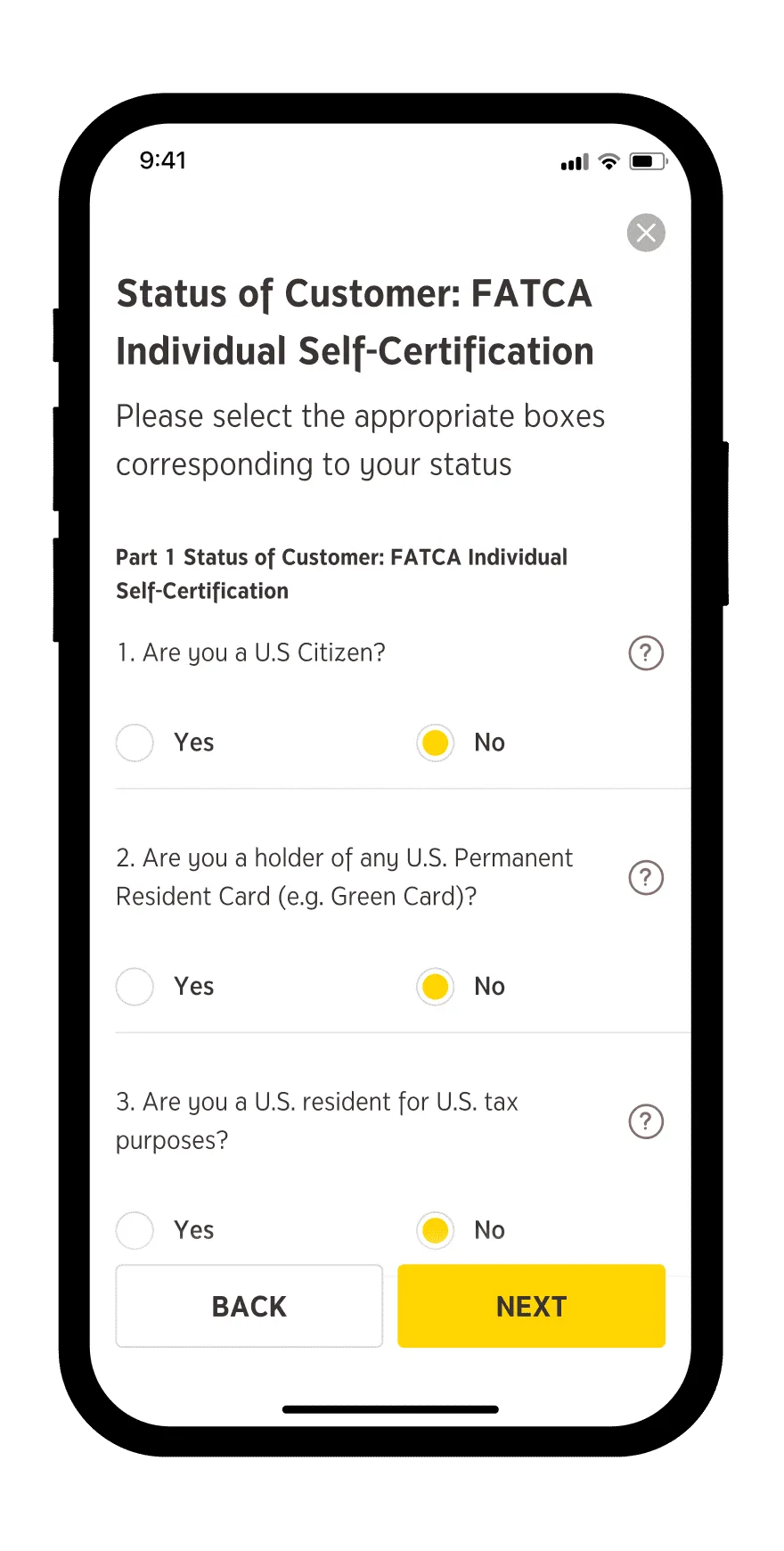Choose No for Permanent Resident Card question
Screen dimensions: 784x1551
pyautogui.click(x=435, y=987)
